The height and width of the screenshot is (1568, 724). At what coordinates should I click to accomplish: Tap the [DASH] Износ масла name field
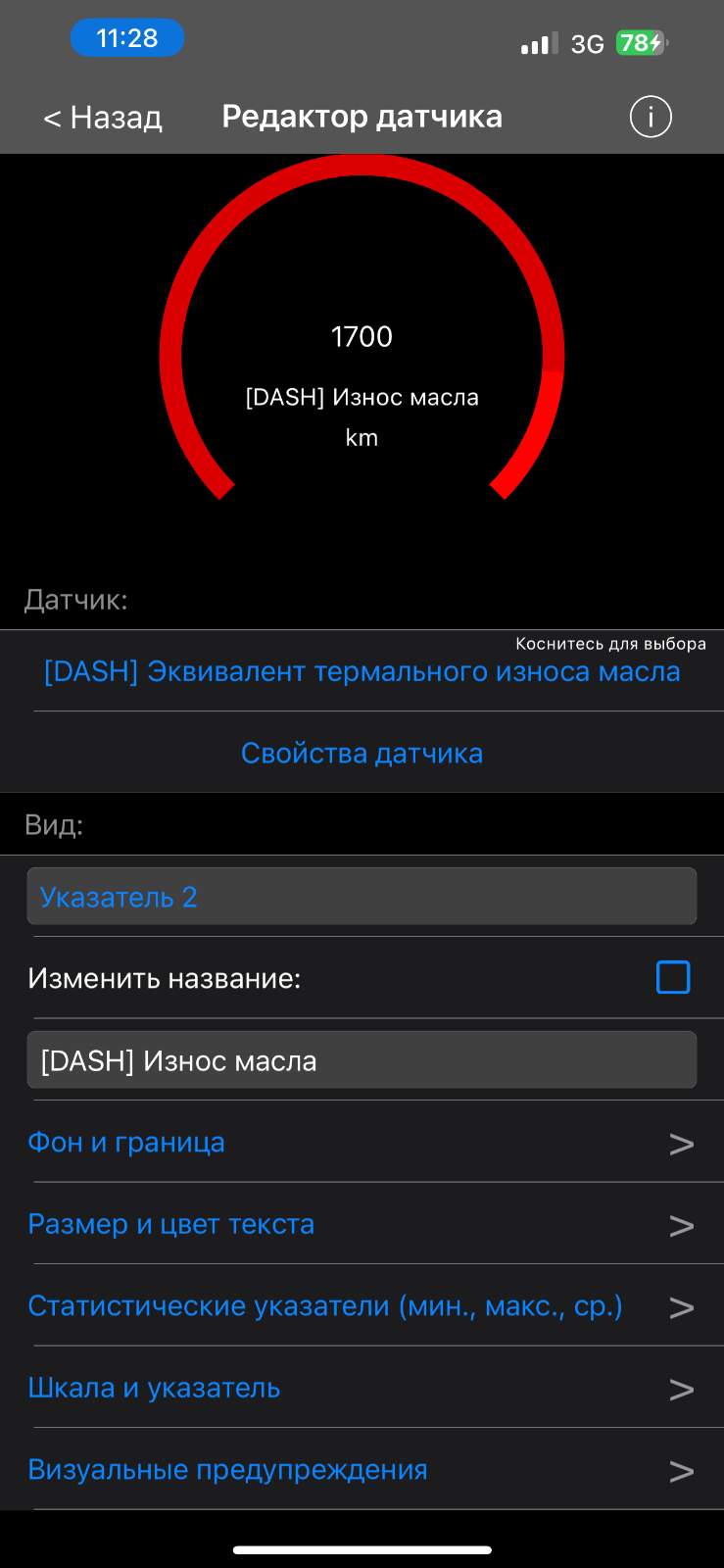[362, 1059]
